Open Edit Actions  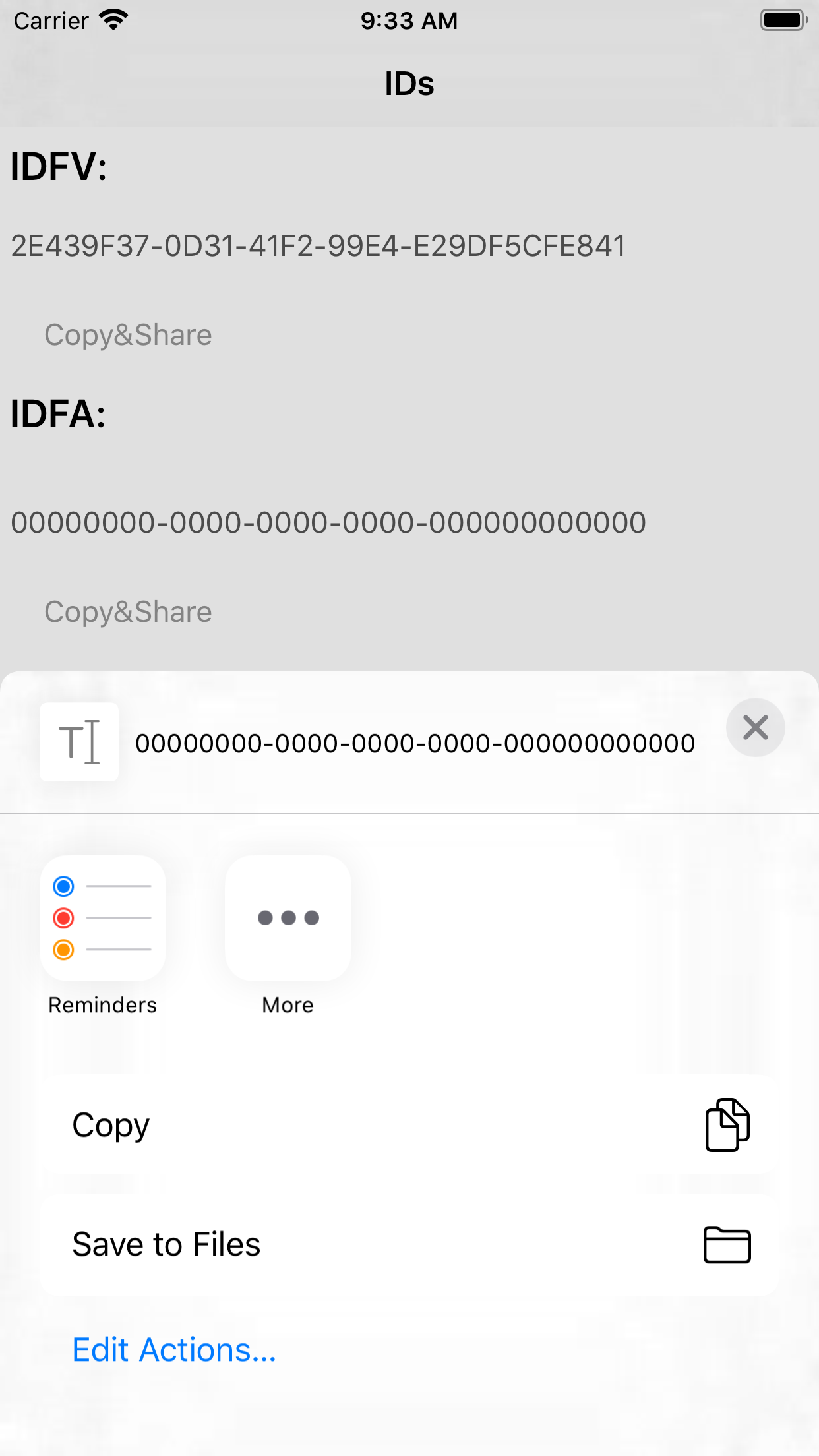click(x=174, y=1350)
